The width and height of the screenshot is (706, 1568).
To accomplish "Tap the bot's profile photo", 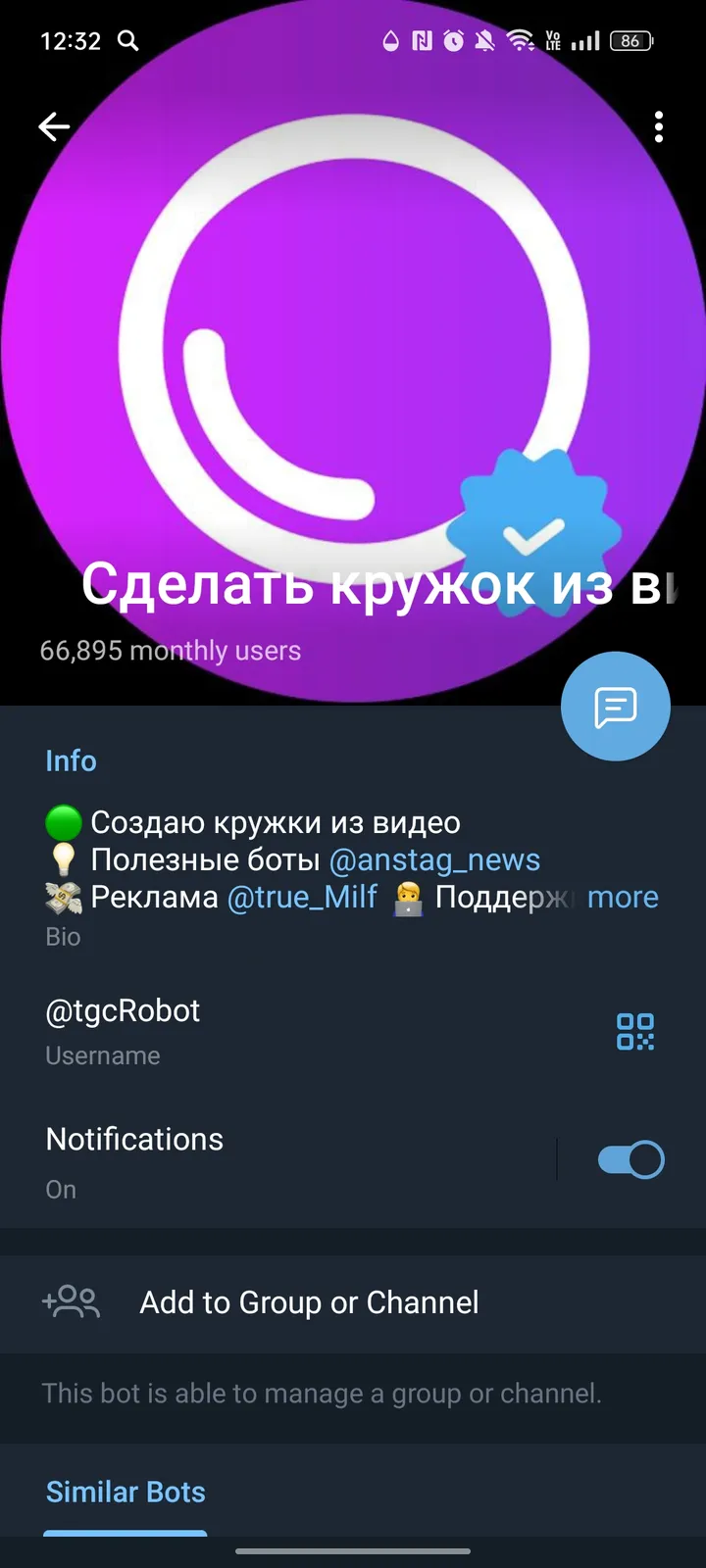I will pos(353,343).
